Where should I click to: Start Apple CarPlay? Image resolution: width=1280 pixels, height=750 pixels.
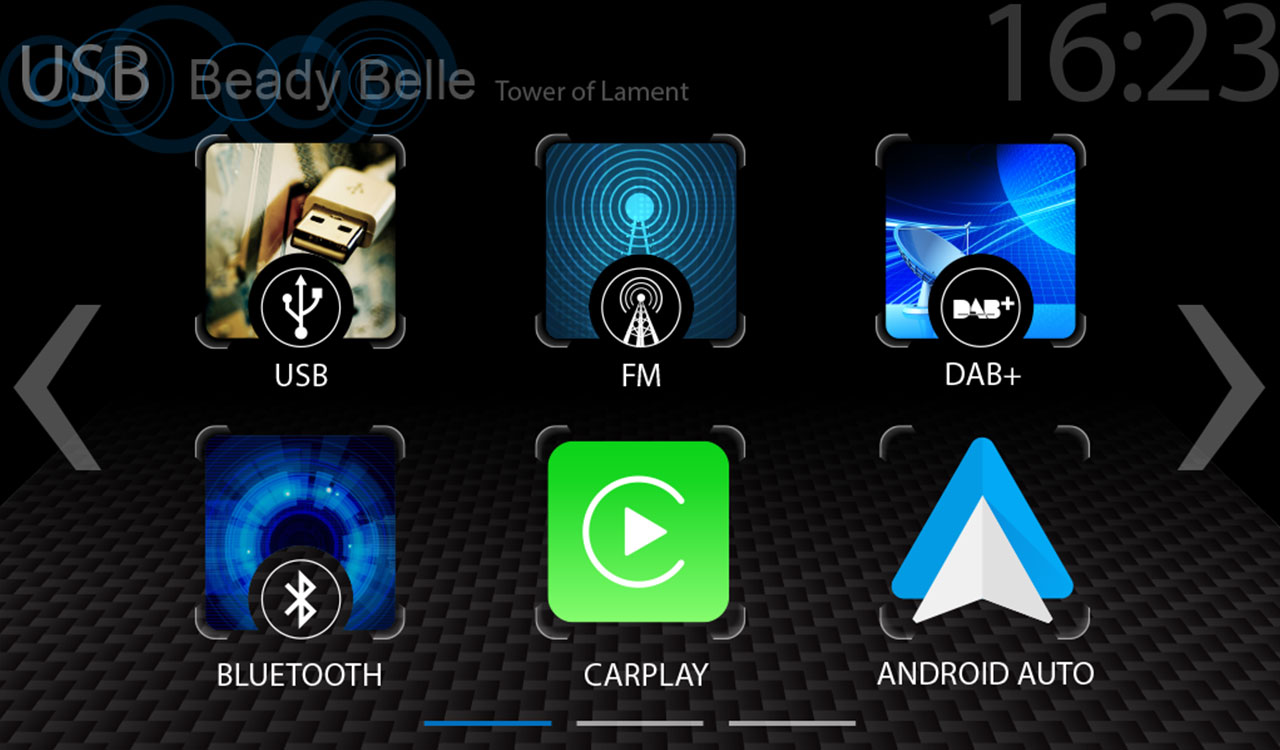click(639, 532)
